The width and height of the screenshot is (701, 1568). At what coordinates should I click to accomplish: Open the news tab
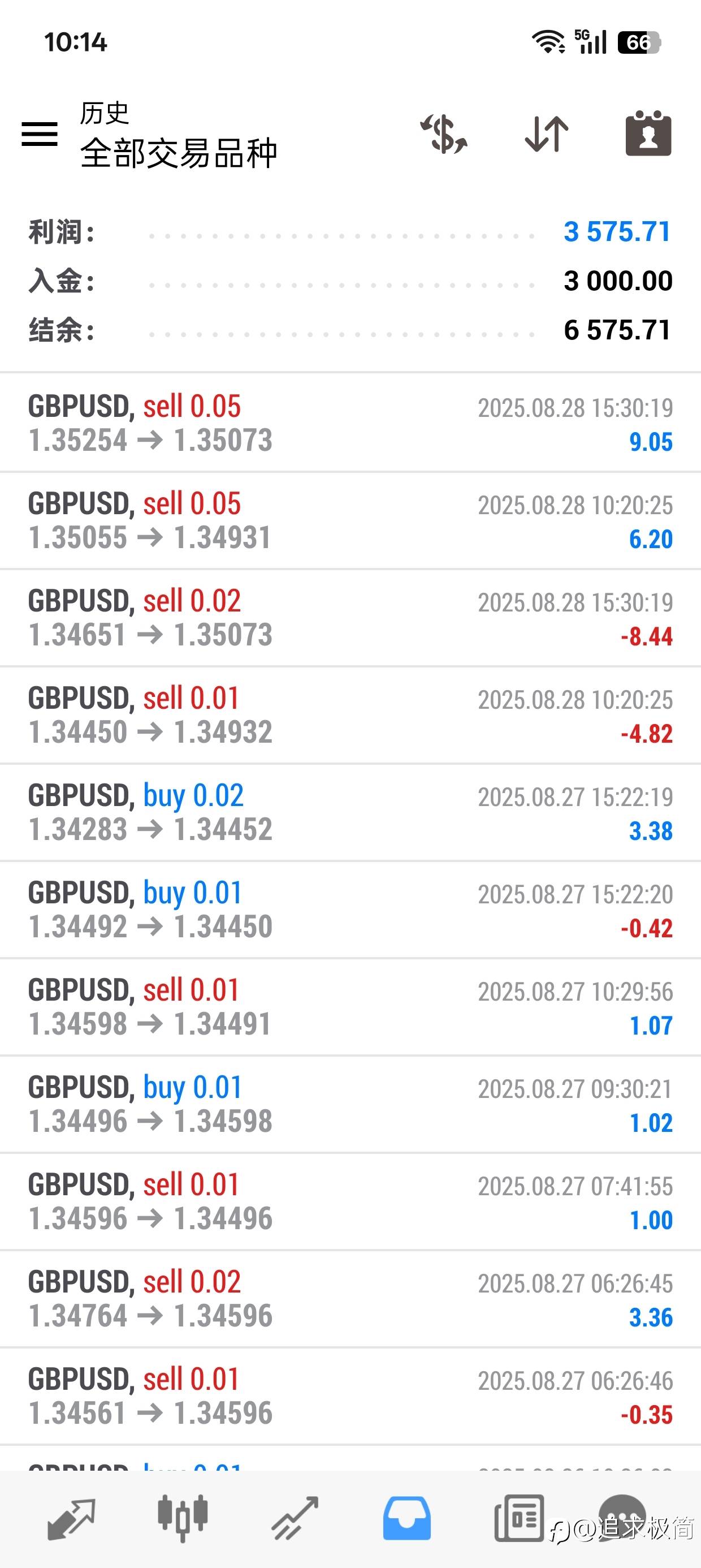pos(518,1519)
